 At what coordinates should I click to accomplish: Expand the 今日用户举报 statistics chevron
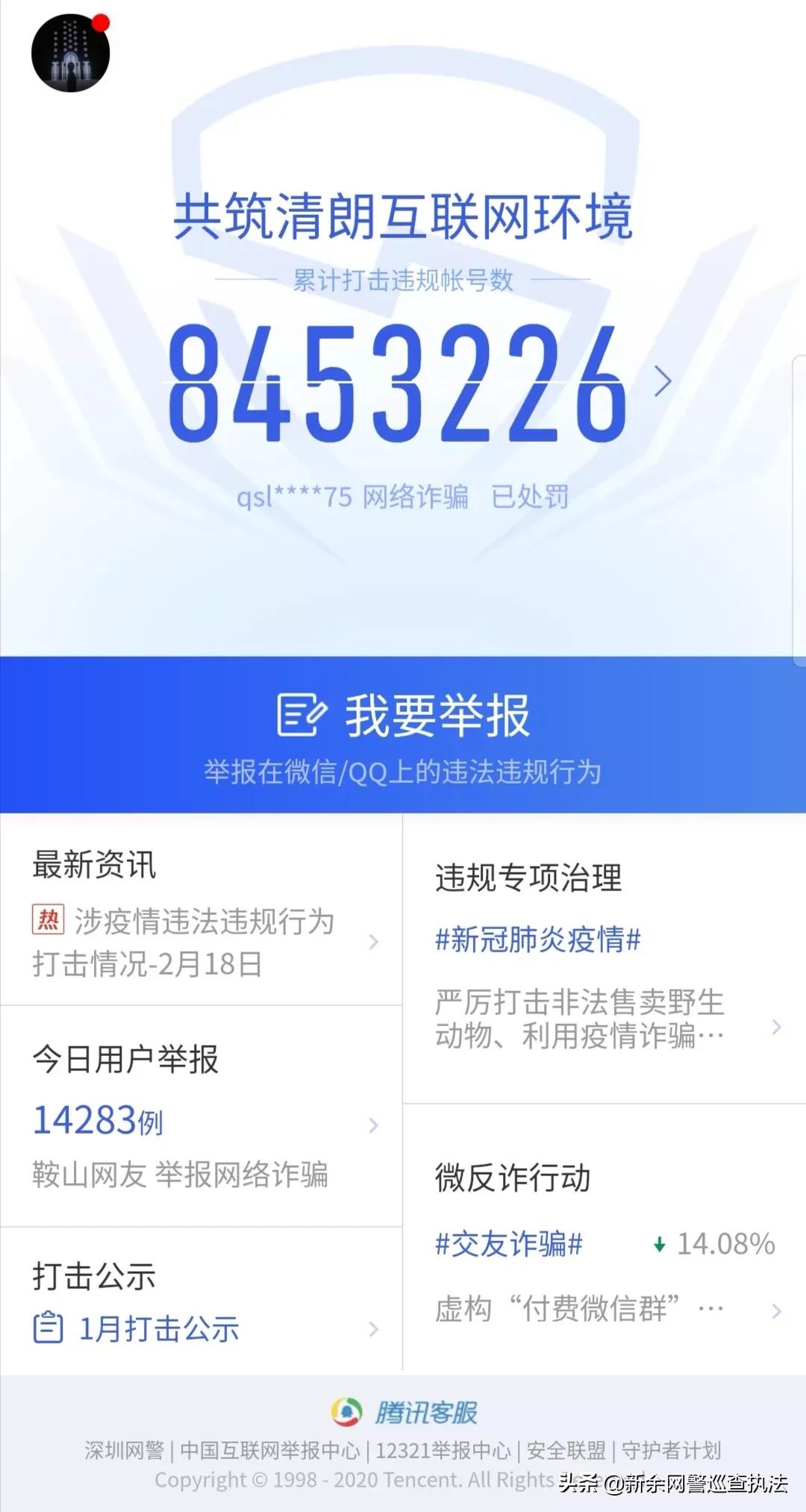(373, 1123)
